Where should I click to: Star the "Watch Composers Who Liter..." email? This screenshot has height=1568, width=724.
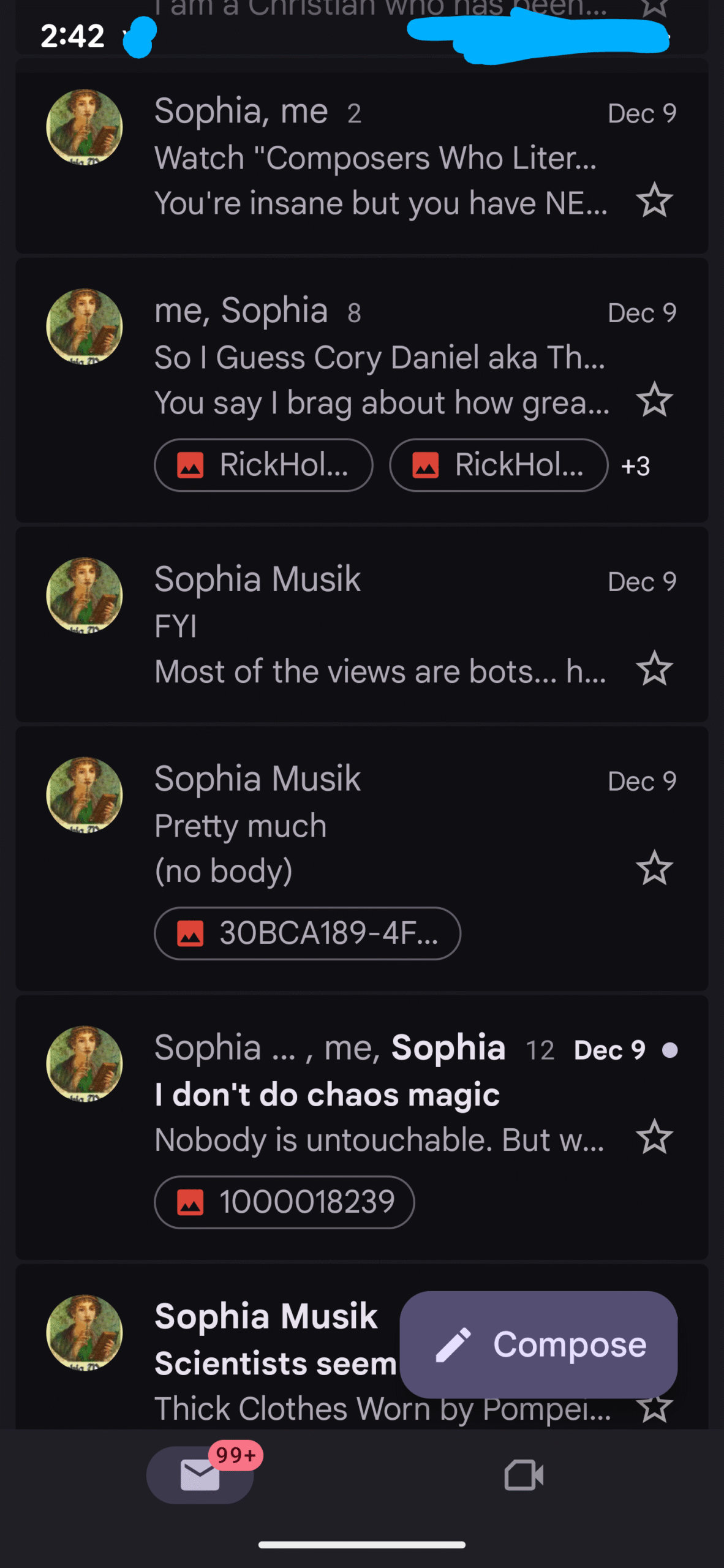coord(654,200)
